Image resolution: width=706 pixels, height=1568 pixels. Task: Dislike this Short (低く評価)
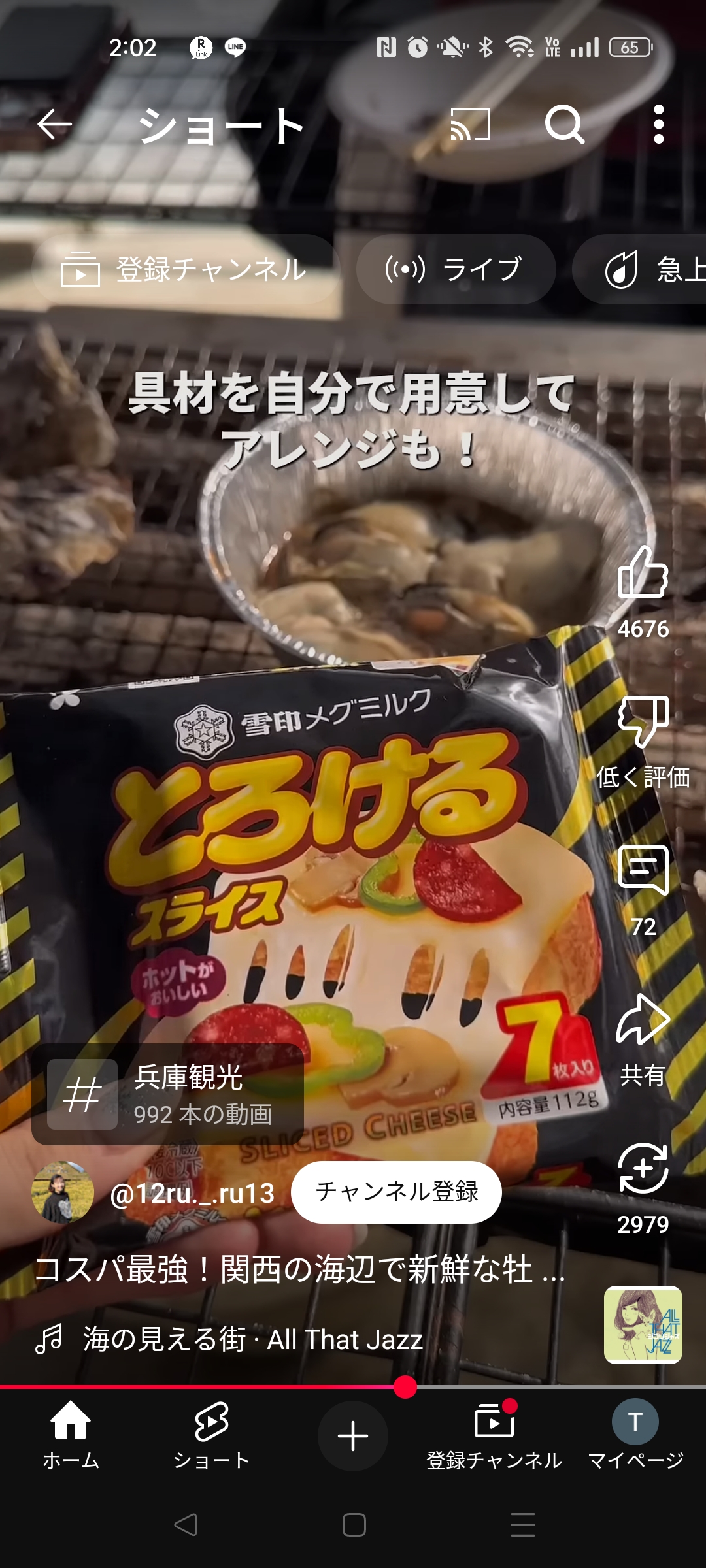click(x=643, y=722)
